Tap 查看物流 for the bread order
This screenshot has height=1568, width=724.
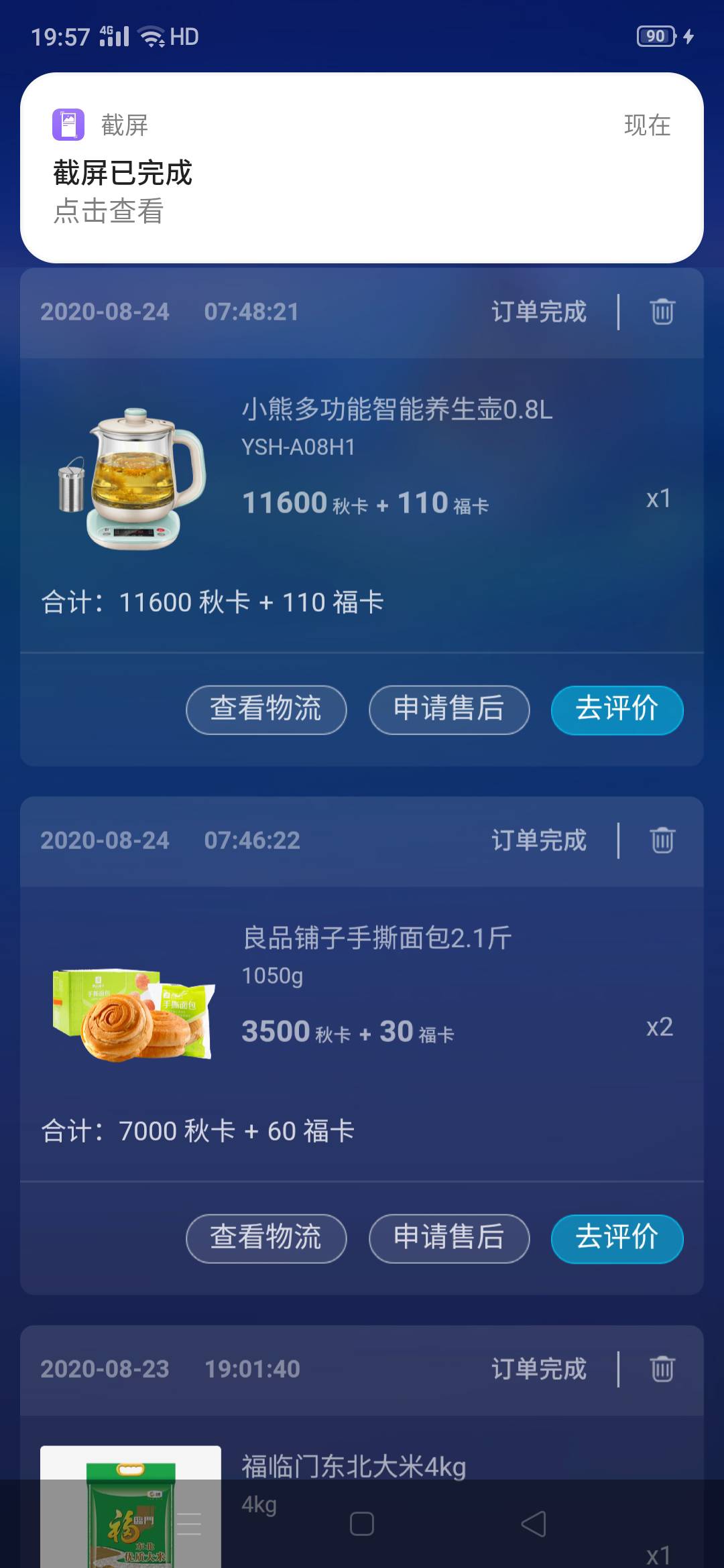266,1239
